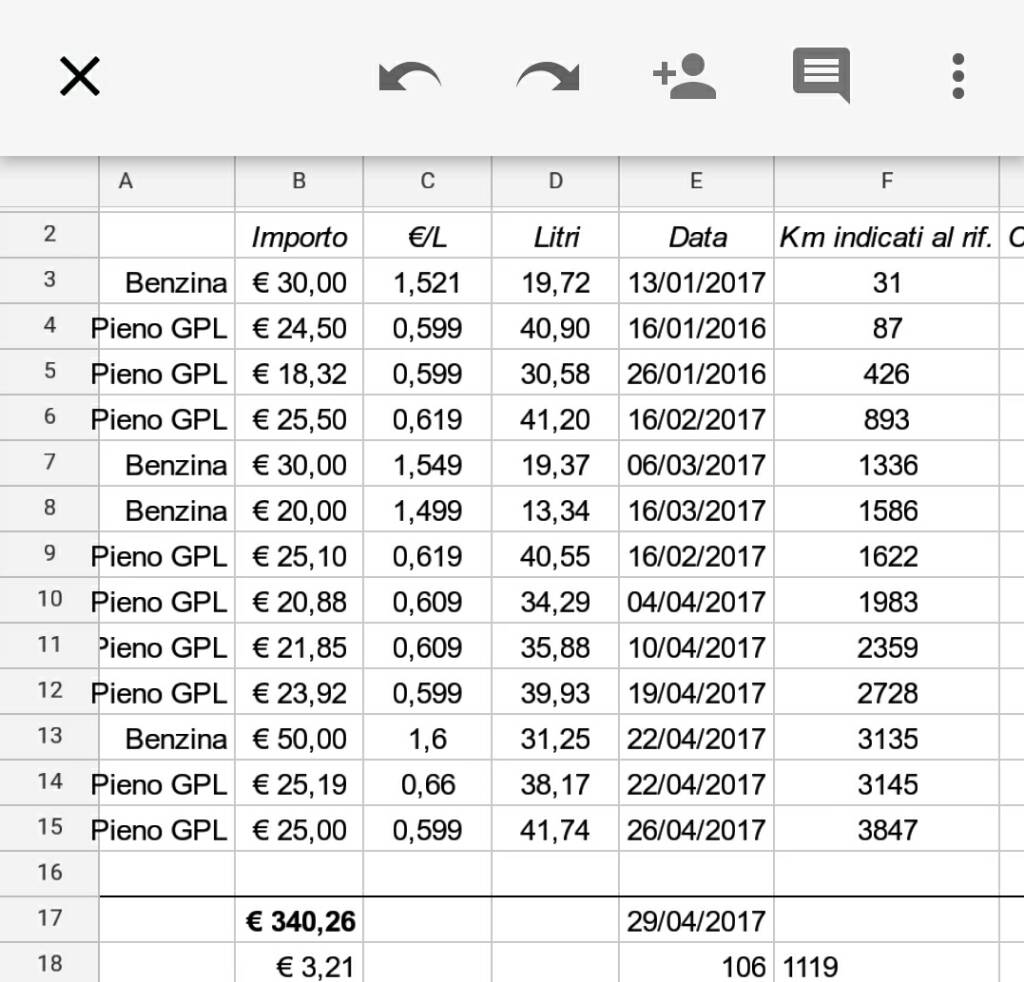Image resolution: width=1024 pixels, height=982 pixels.
Task: Select column B header
Action: click(299, 181)
